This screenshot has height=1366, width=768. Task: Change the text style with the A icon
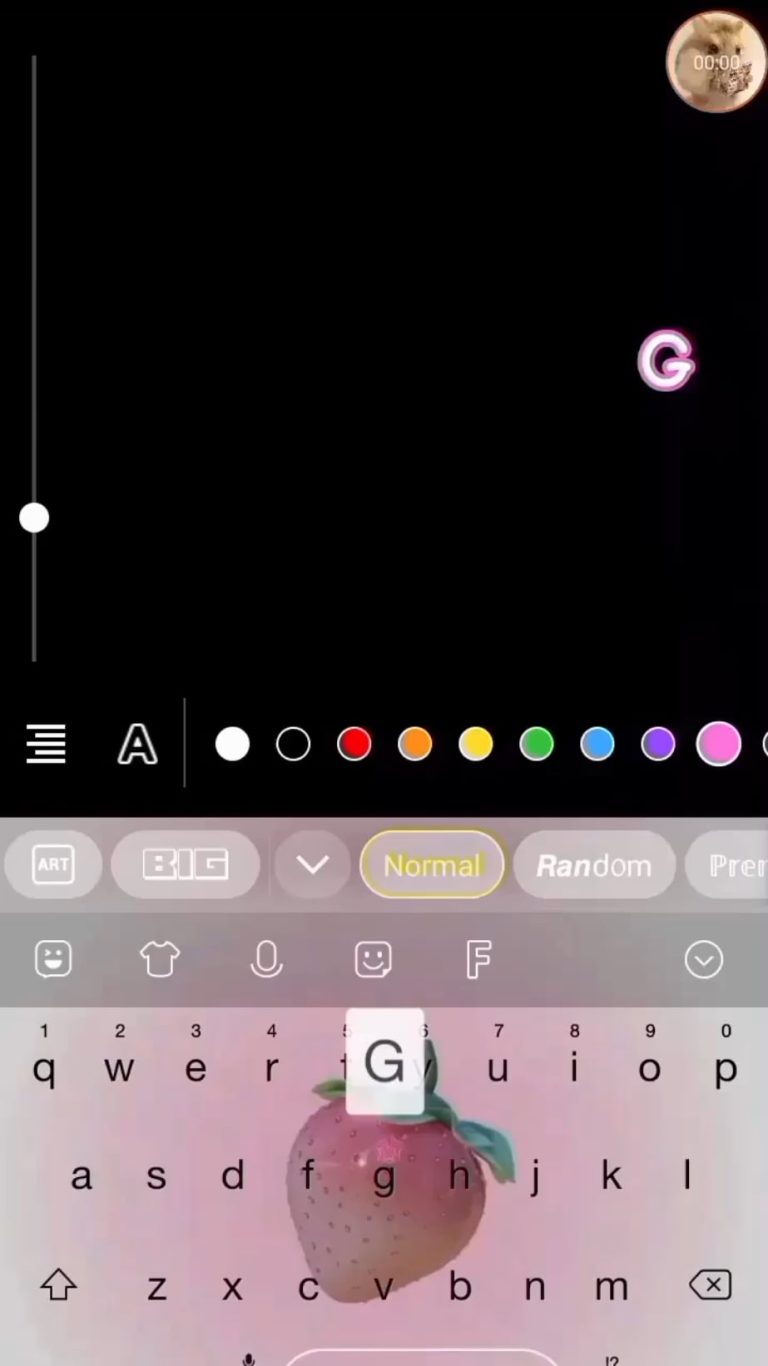137,745
